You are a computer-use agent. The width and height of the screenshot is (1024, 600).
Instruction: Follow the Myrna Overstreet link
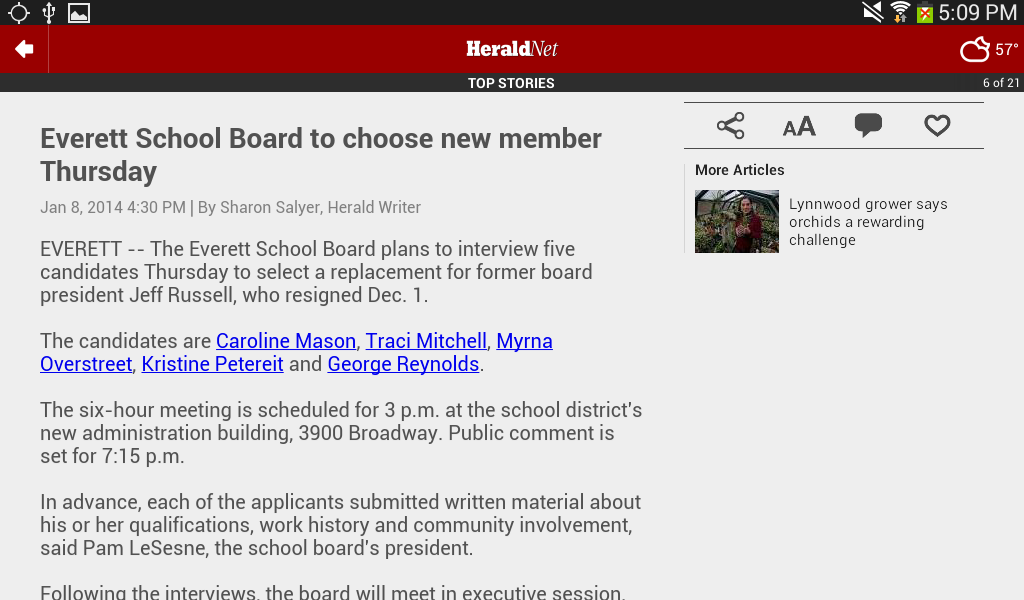[524, 341]
